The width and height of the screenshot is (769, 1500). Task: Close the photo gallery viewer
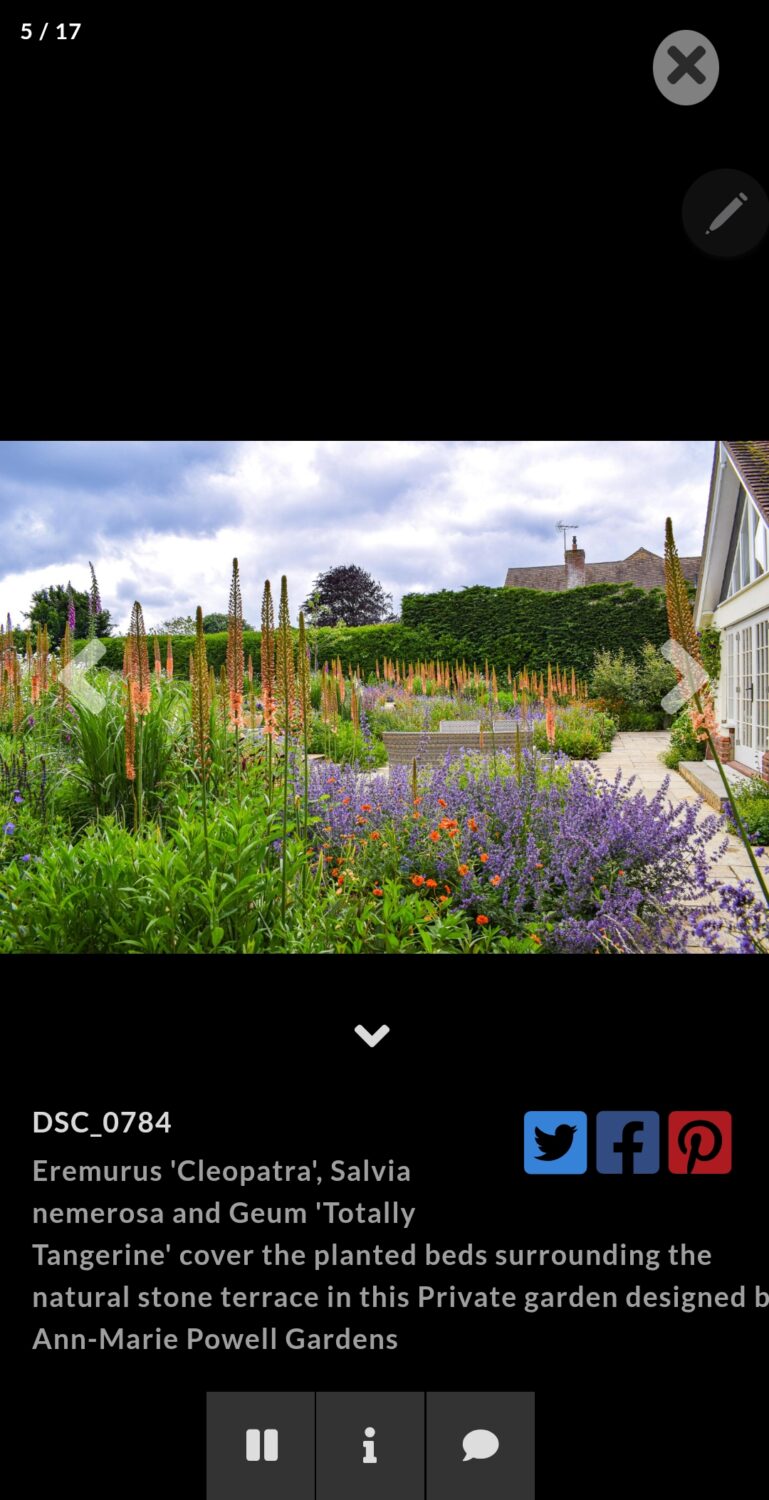(x=686, y=68)
